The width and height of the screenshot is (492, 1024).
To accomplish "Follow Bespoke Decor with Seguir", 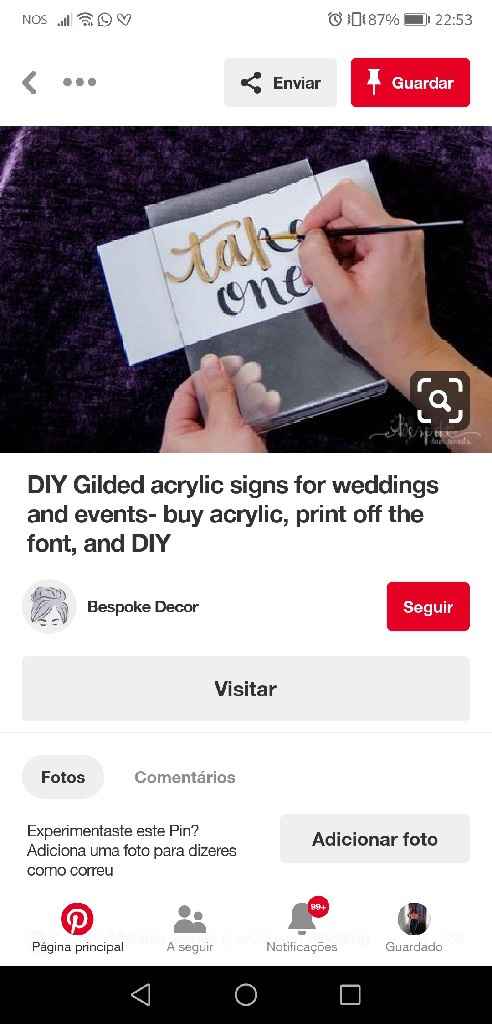I will point(428,607).
